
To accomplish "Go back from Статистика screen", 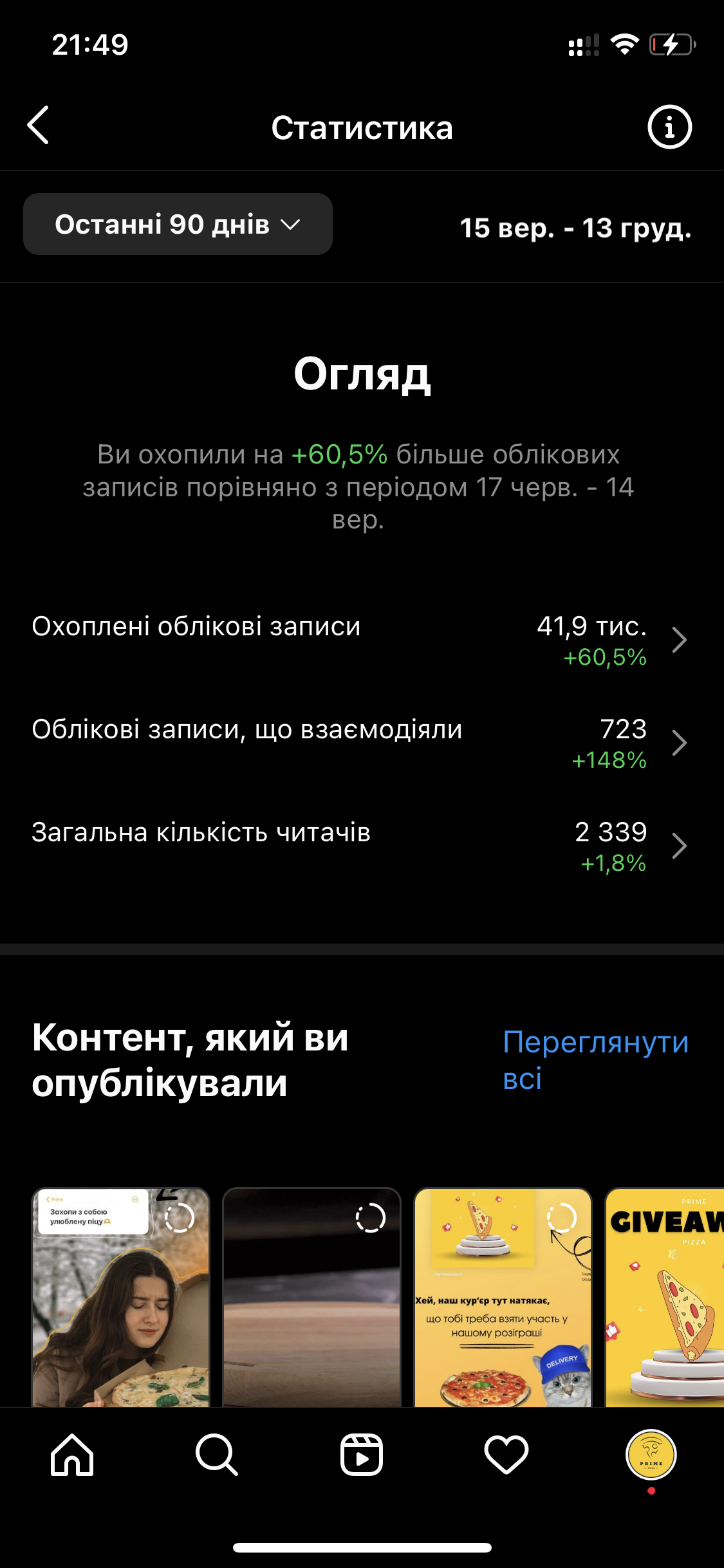I will tap(38, 126).
